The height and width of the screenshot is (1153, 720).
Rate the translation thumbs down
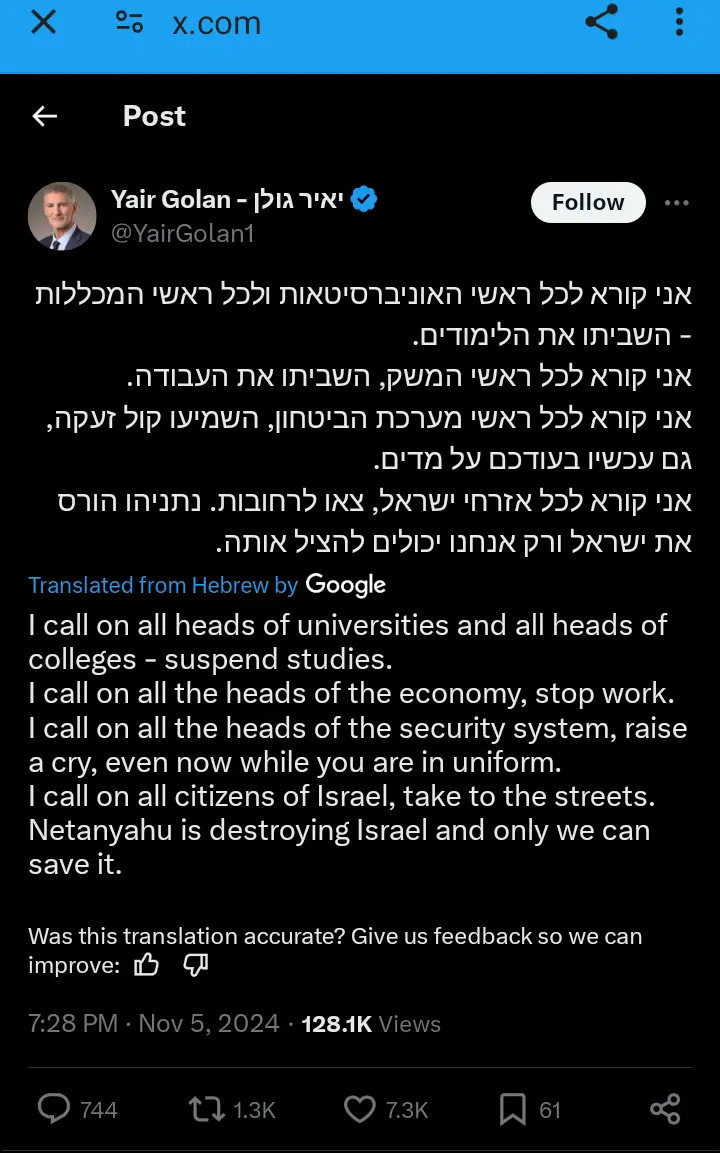196,965
